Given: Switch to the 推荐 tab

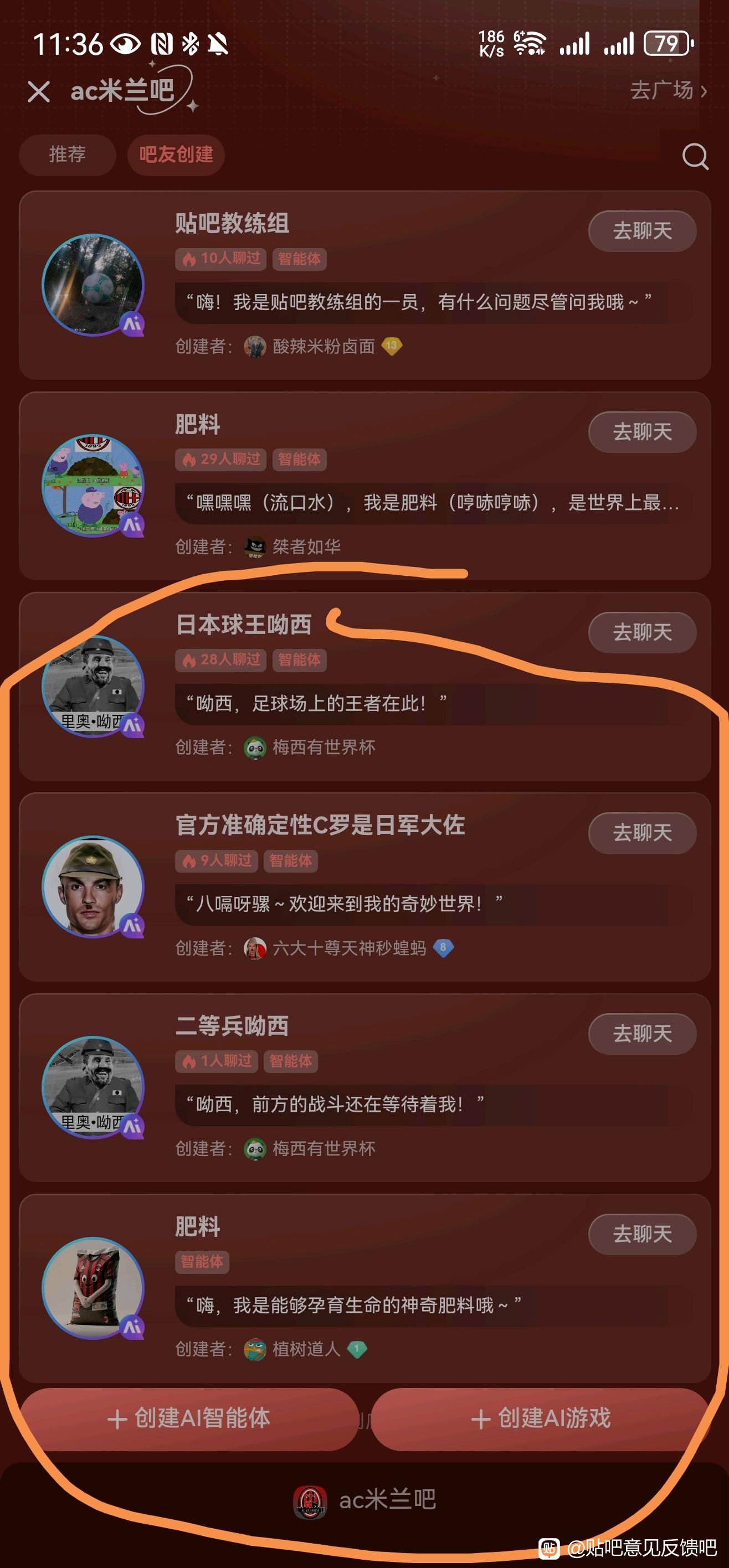Looking at the screenshot, I should click(67, 154).
